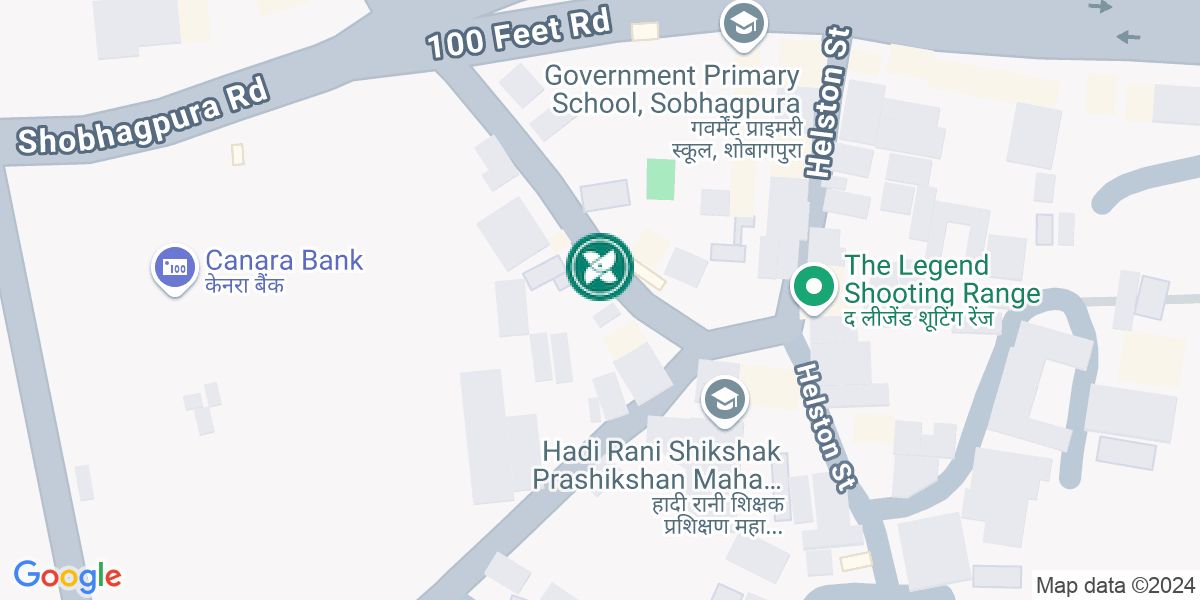
Task: Tap The Legend Shooting Range pin
Action: tap(814, 288)
